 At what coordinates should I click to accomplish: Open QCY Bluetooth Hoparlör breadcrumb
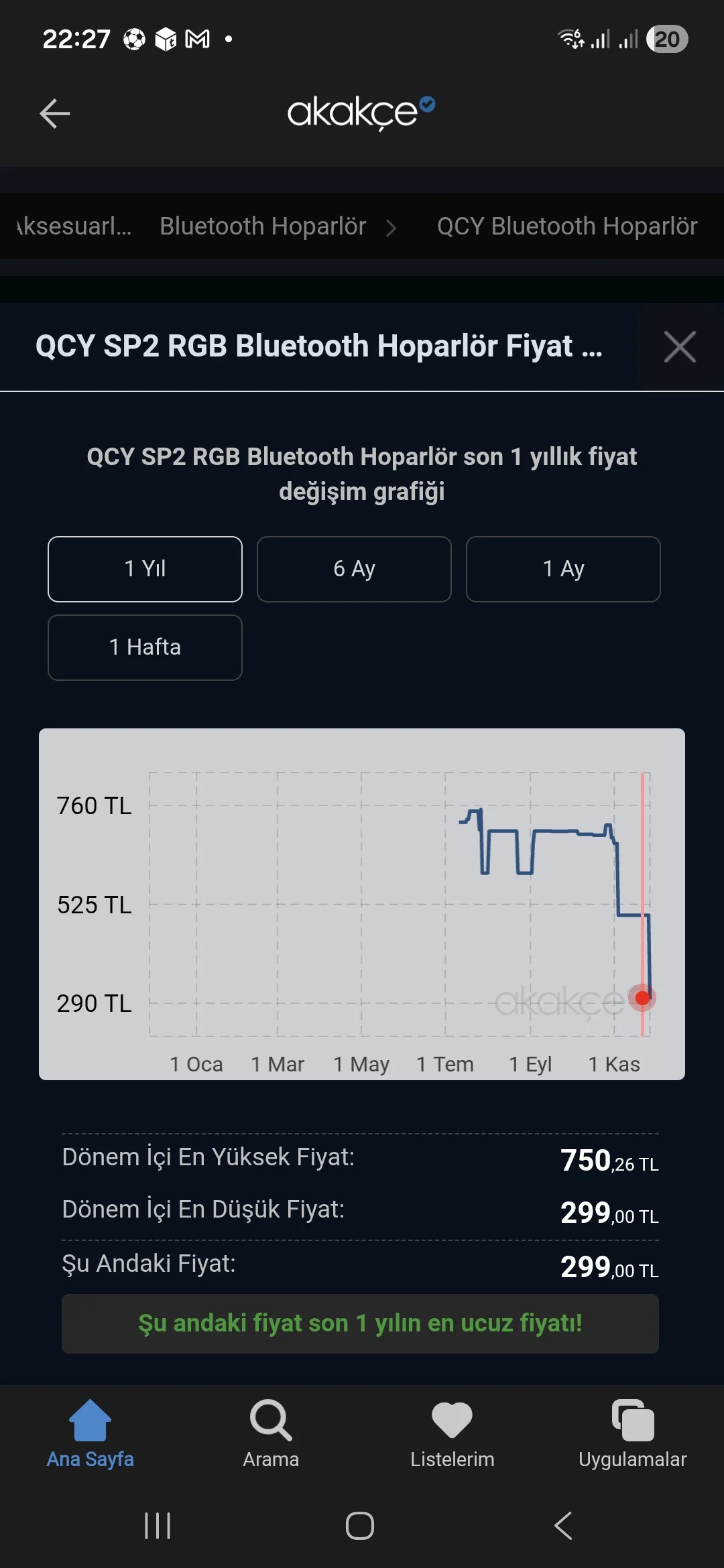pyautogui.click(x=567, y=226)
